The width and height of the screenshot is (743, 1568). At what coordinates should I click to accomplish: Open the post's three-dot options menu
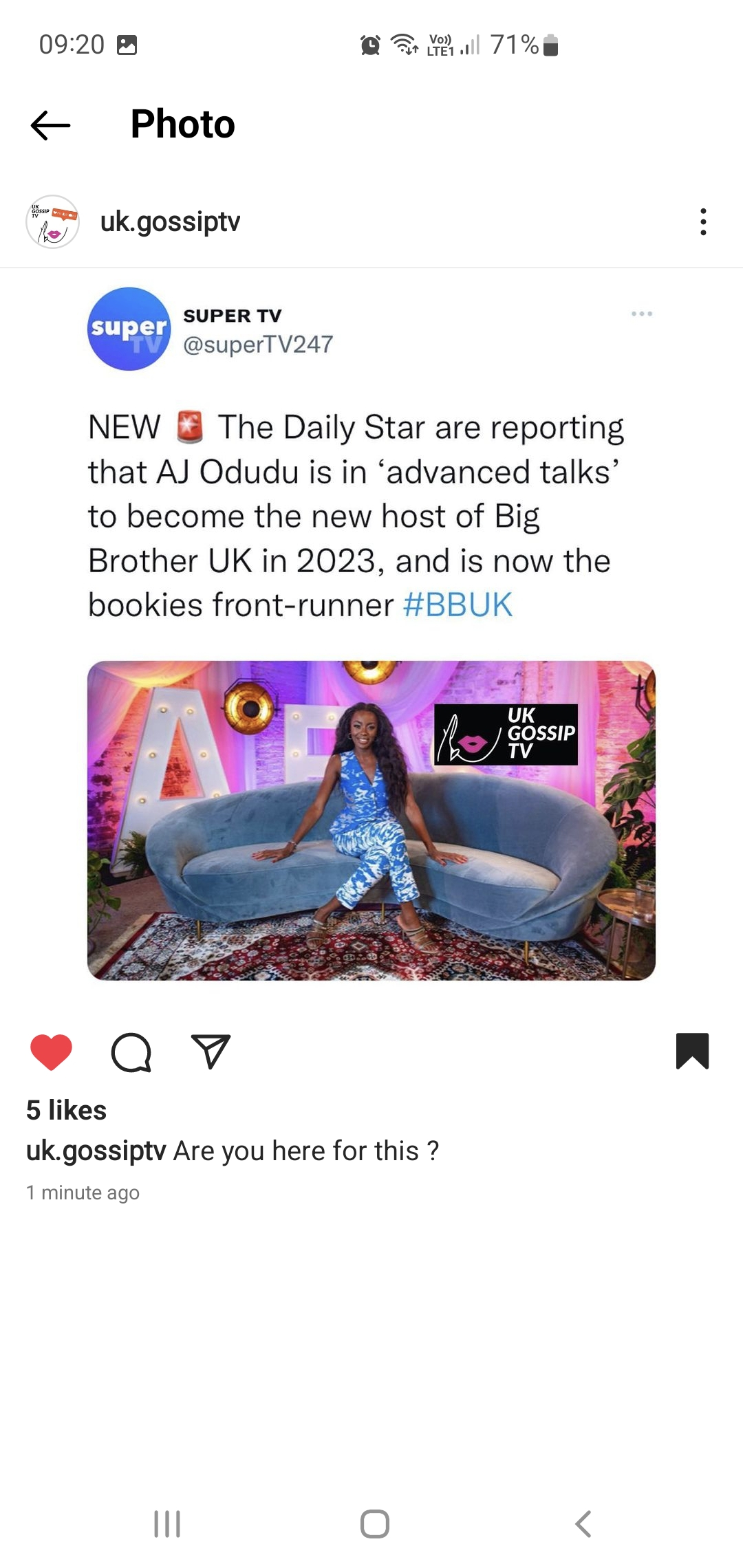[x=702, y=222]
